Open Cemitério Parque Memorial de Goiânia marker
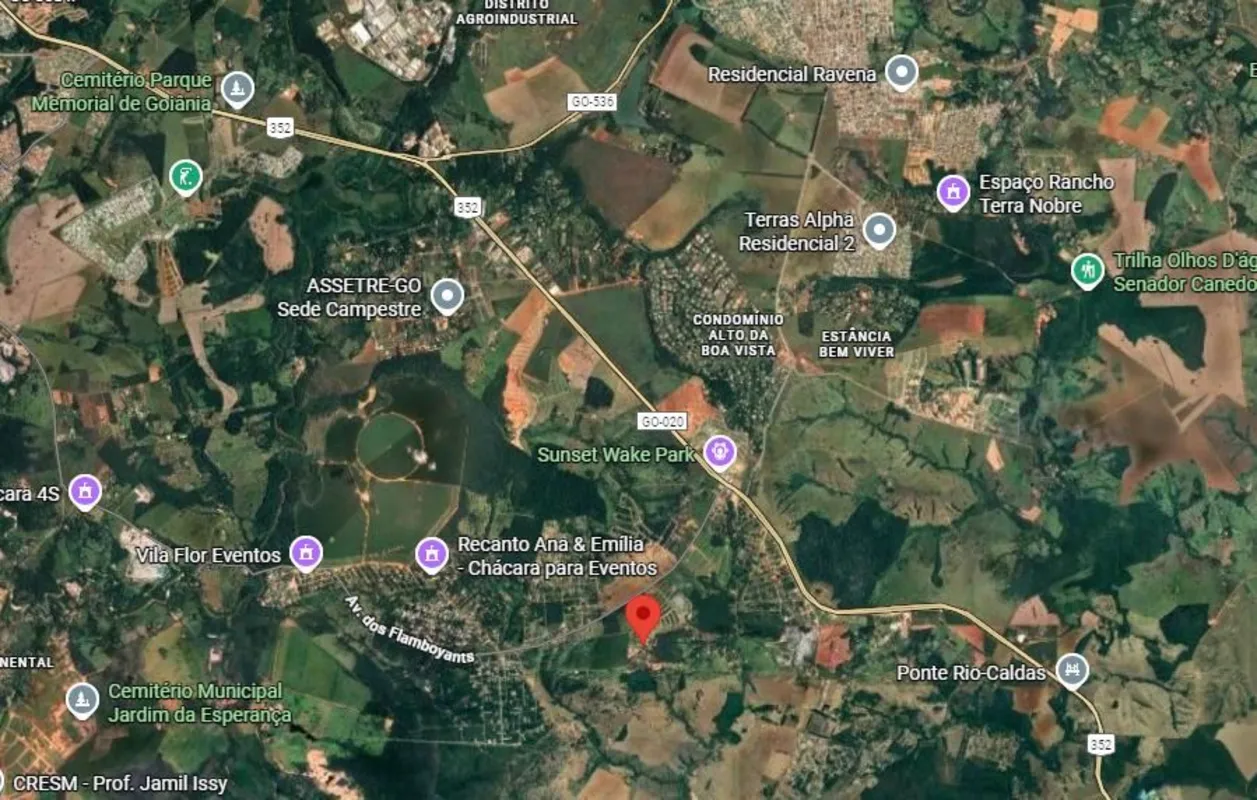This screenshot has height=800, width=1257. [x=237, y=90]
